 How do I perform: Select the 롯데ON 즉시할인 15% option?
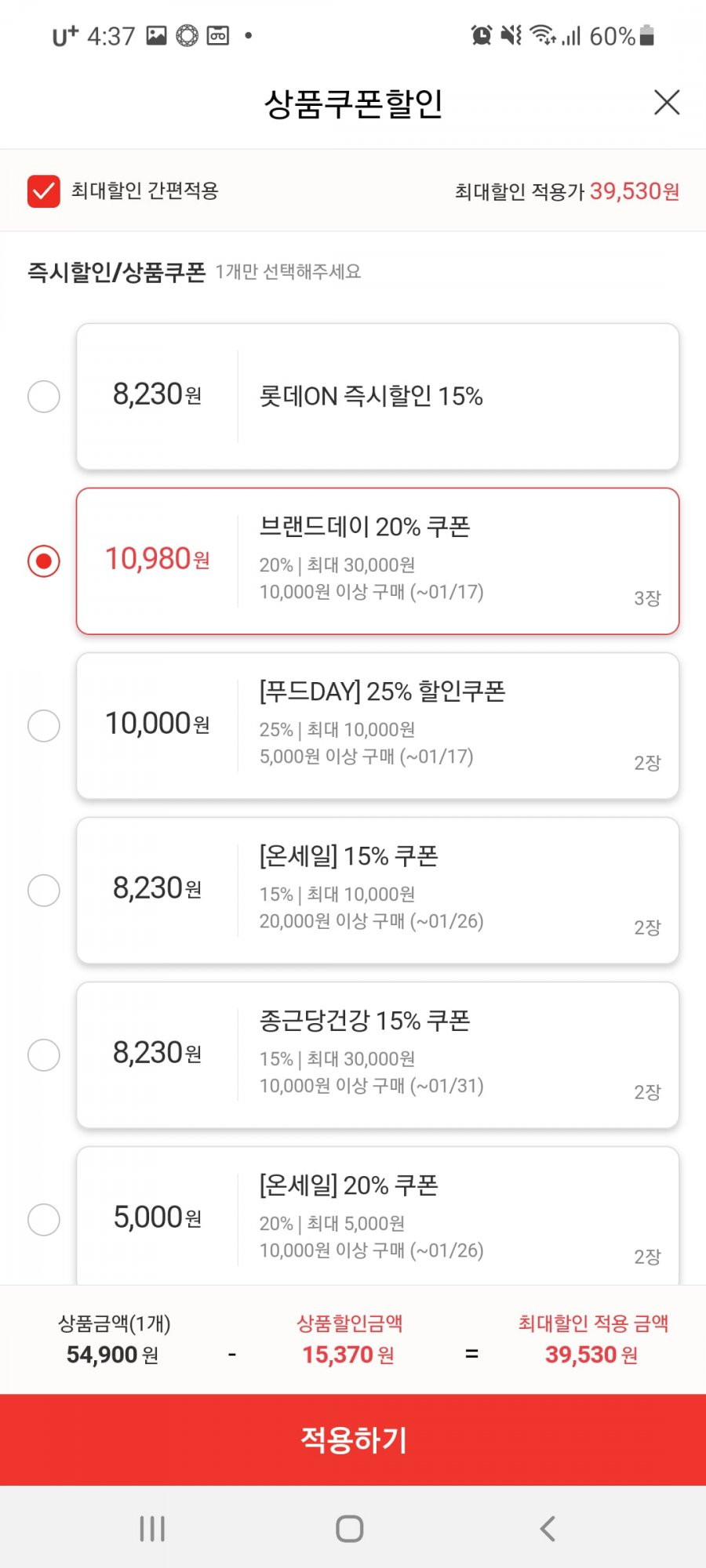[x=377, y=397]
